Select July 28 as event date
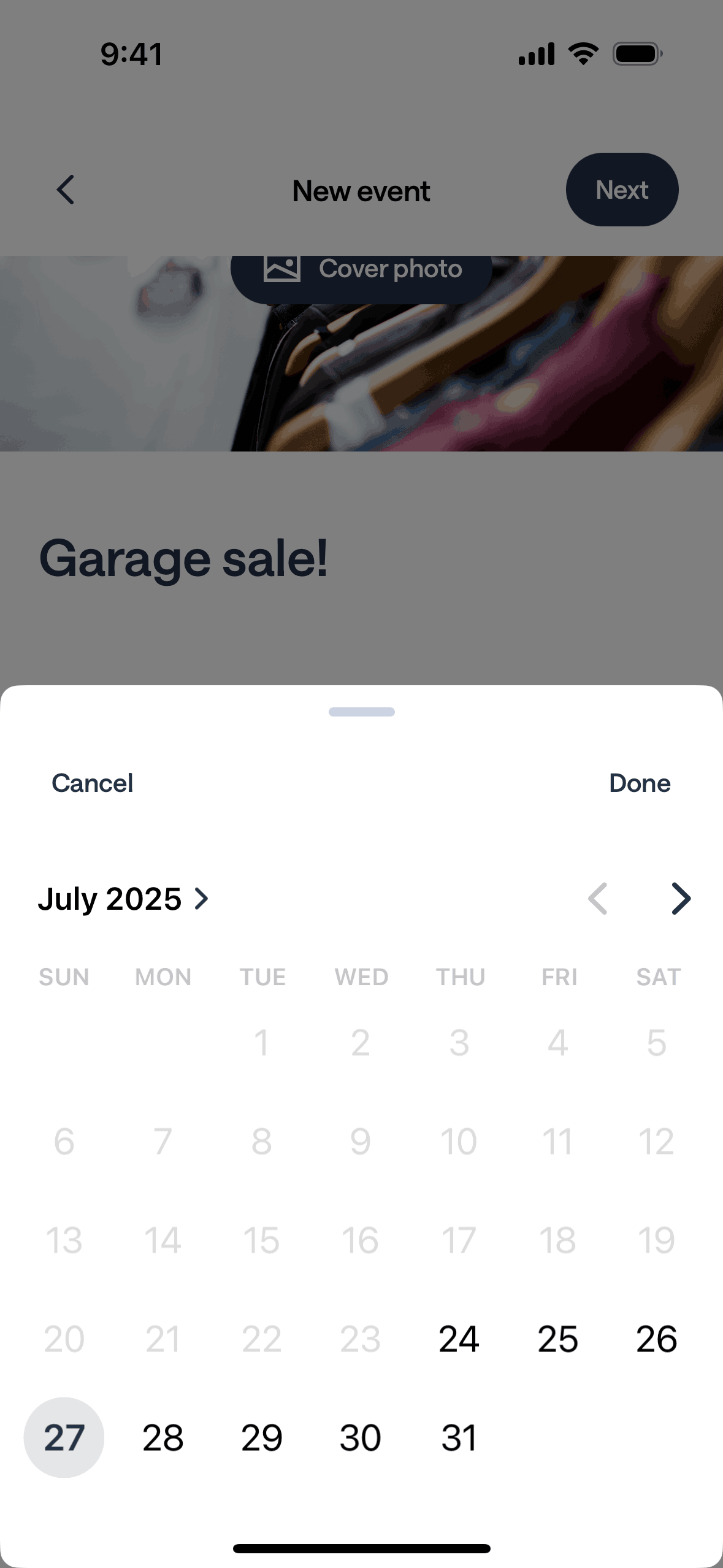This screenshot has height=1568, width=723. pos(163,1437)
